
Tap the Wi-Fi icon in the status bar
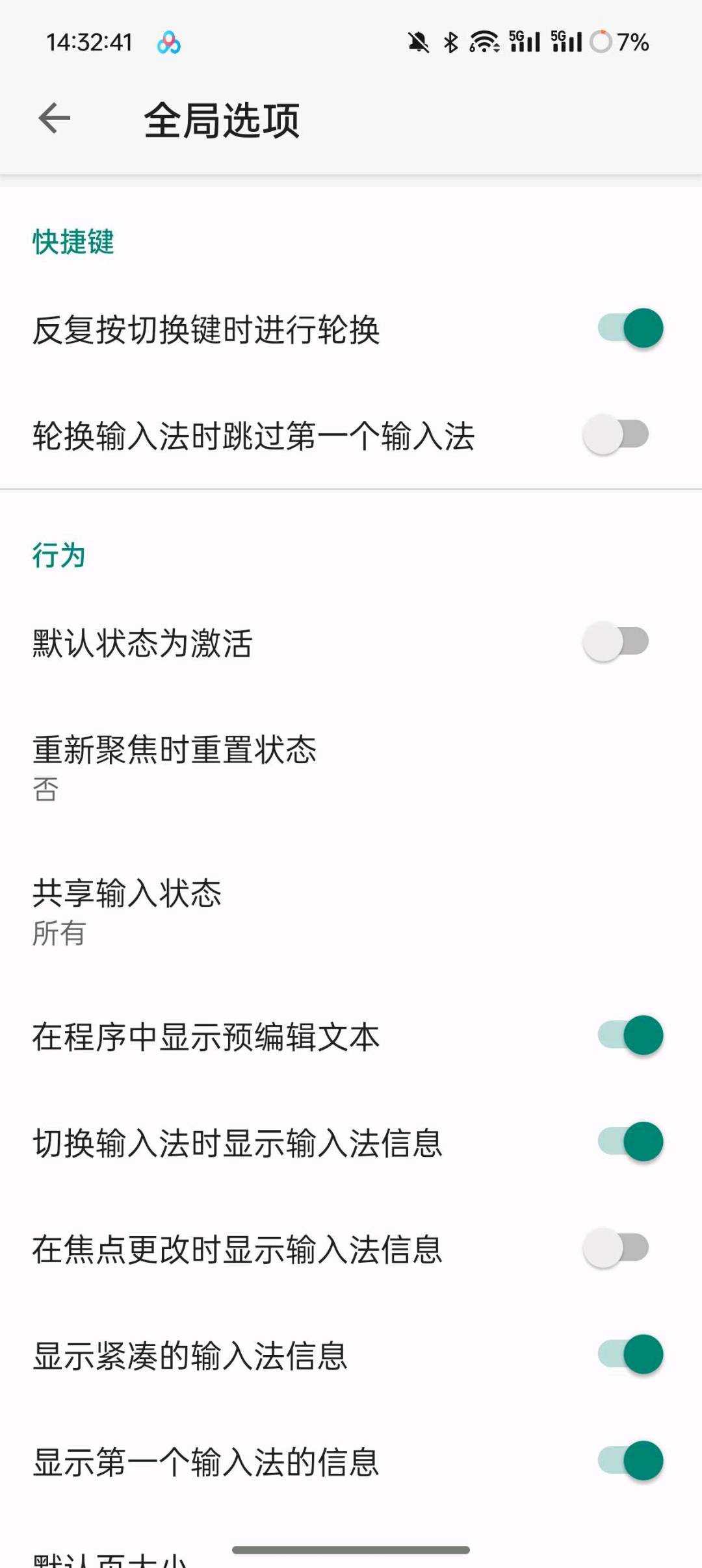[484, 42]
